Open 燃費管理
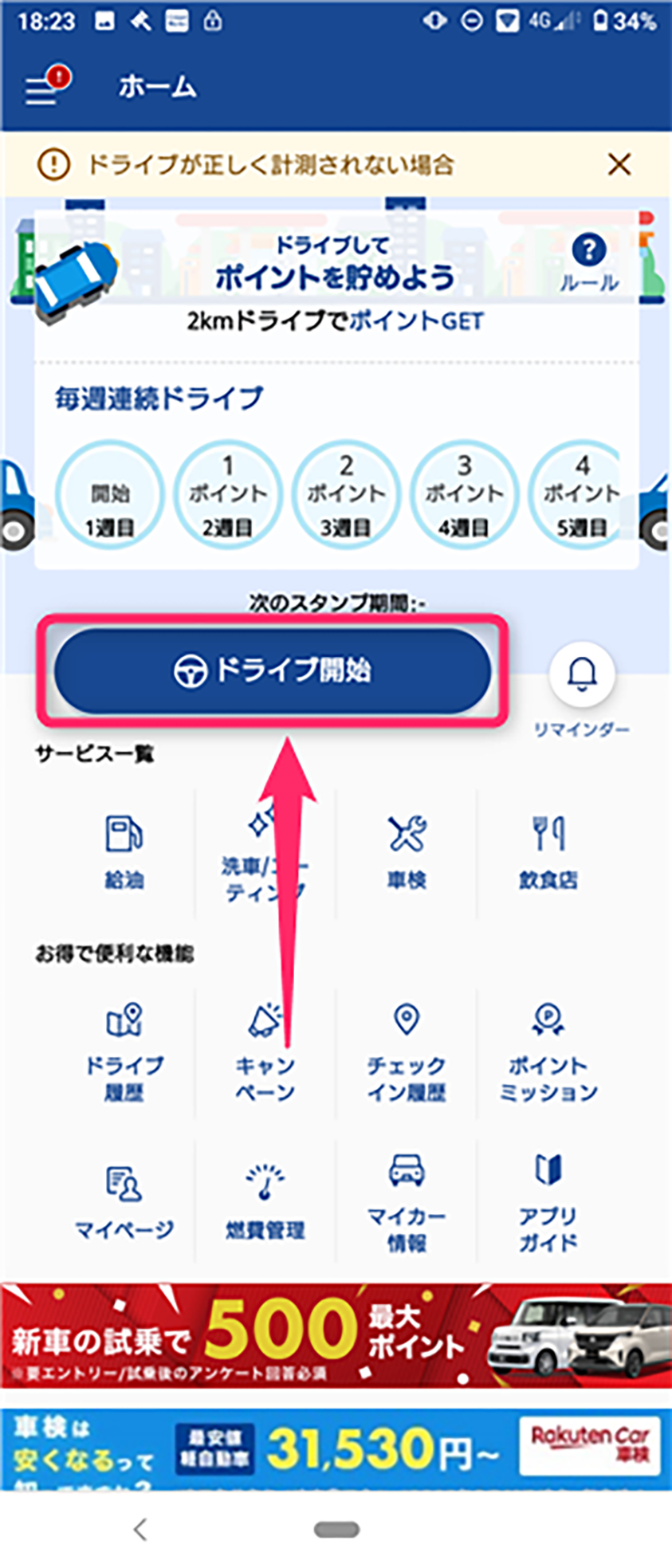Image resolution: width=672 pixels, height=1568 pixels. click(x=265, y=1201)
